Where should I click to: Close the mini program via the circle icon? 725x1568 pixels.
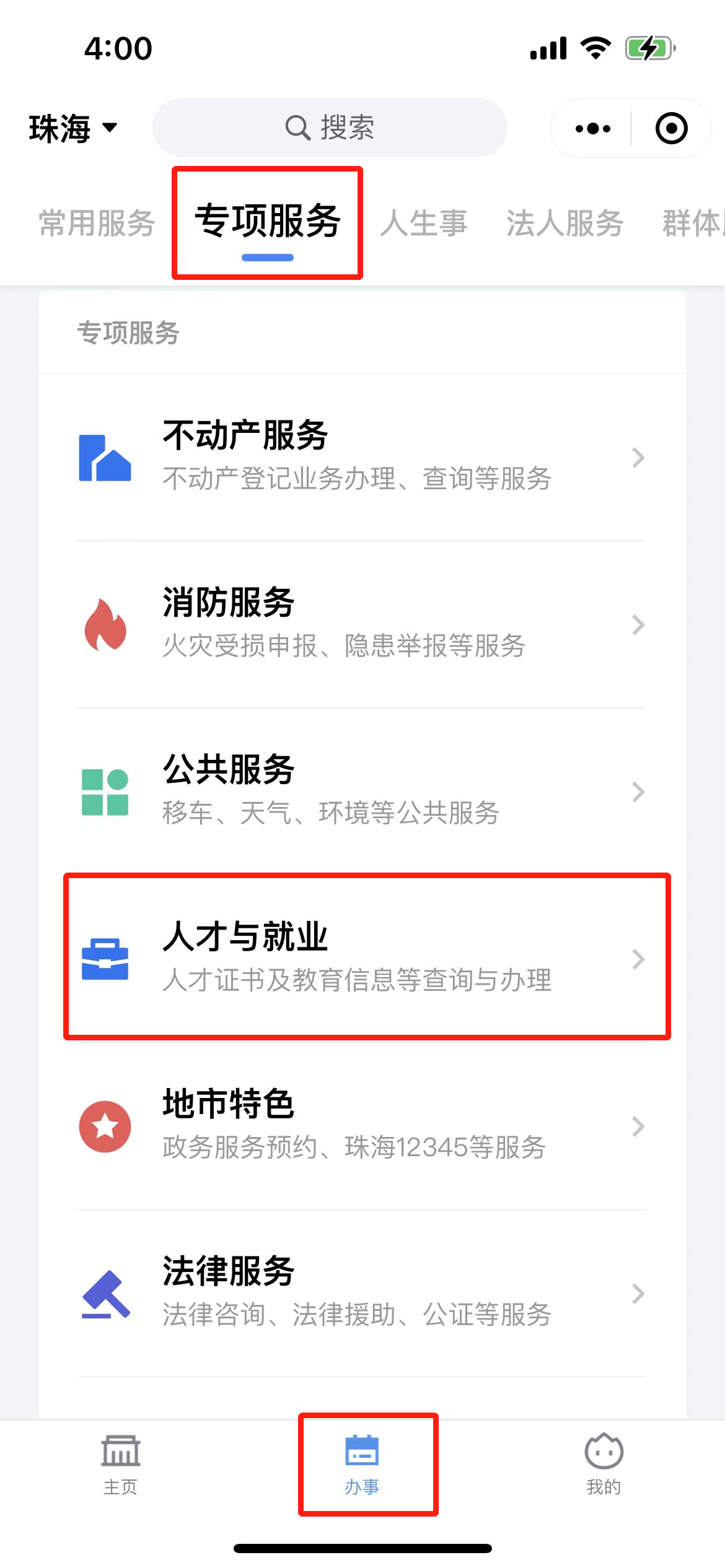pos(671,129)
